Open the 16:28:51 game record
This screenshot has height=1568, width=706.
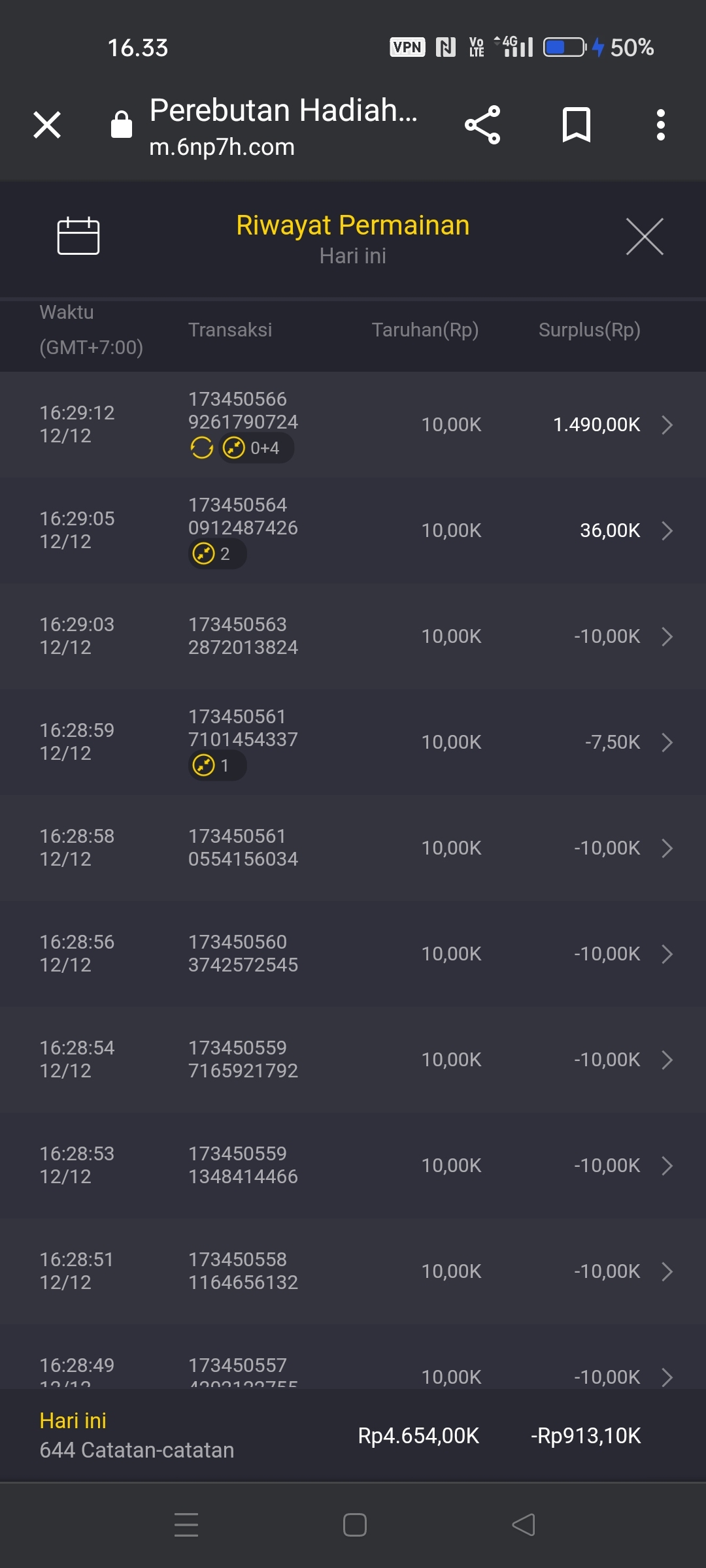[667, 1271]
